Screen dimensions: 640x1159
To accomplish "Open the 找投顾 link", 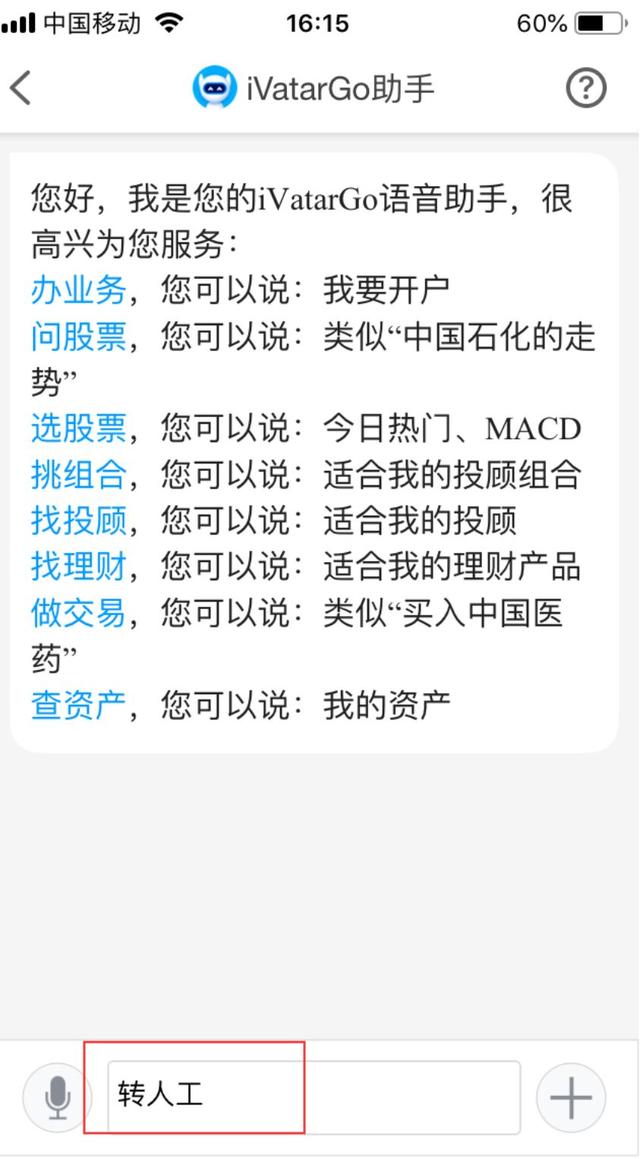I will tap(78, 521).
